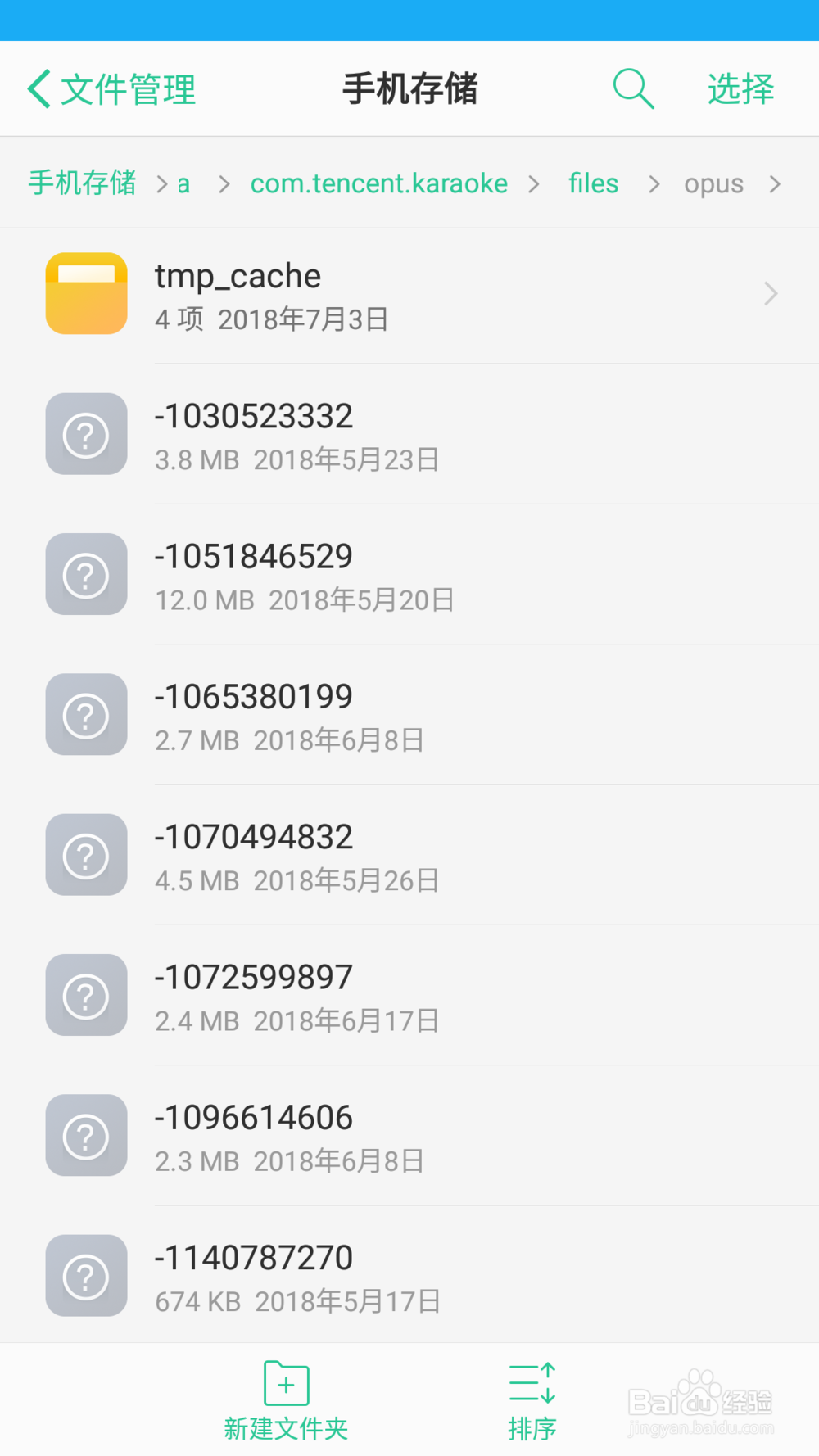The image size is (819, 1456).
Task: Open file -1065380199
Action: click(x=409, y=714)
